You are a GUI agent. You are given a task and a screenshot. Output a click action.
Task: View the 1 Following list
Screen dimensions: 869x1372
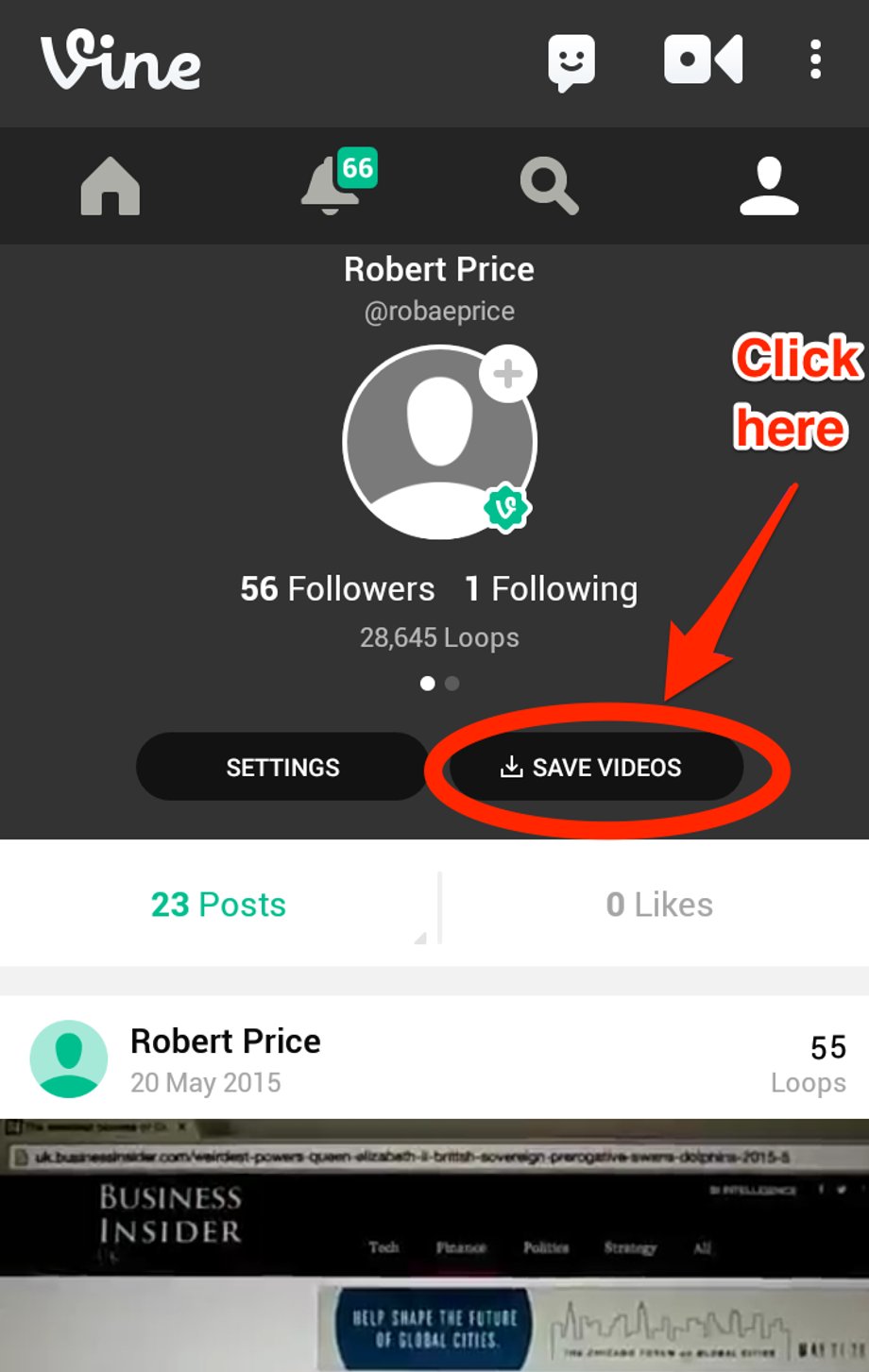tap(551, 589)
